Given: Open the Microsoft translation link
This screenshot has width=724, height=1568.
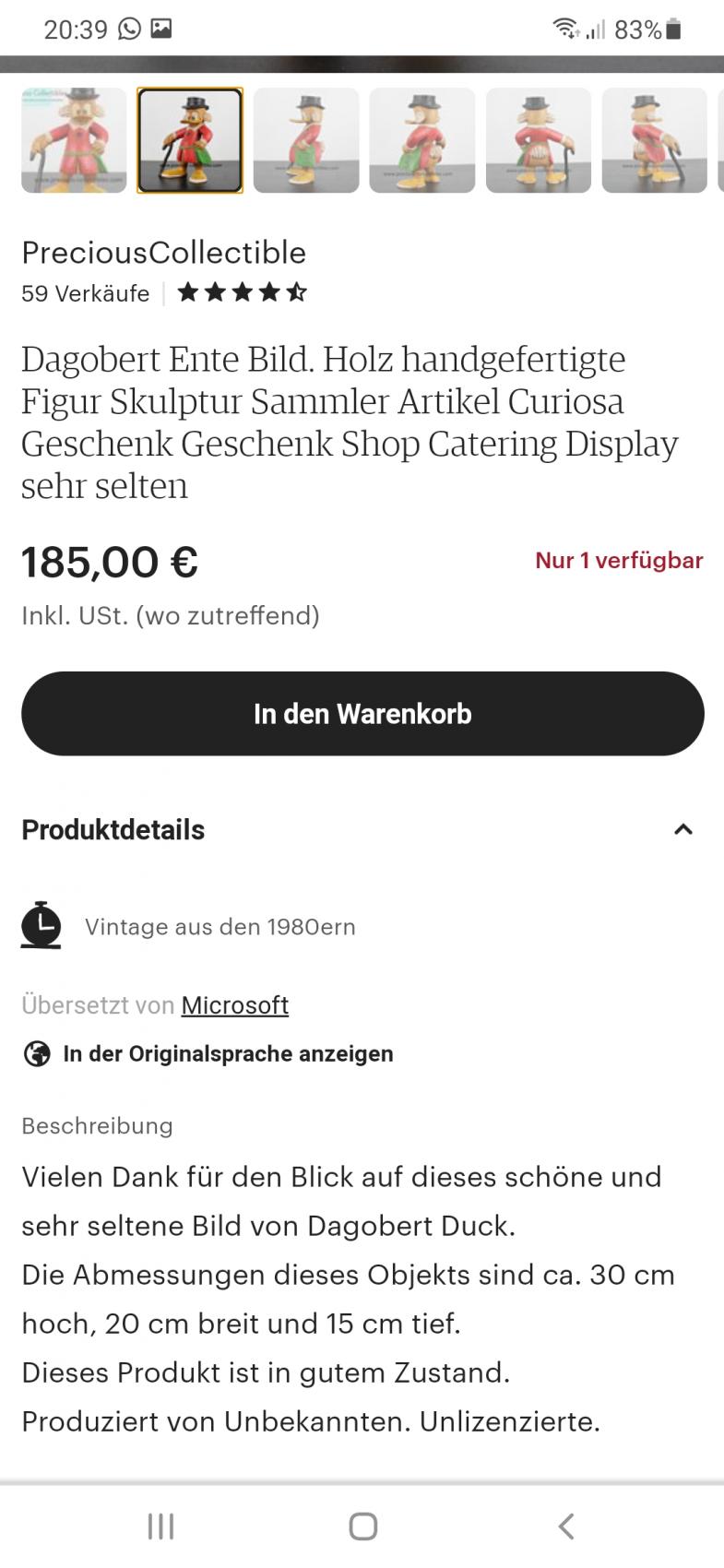Looking at the screenshot, I should pyautogui.click(x=234, y=1004).
